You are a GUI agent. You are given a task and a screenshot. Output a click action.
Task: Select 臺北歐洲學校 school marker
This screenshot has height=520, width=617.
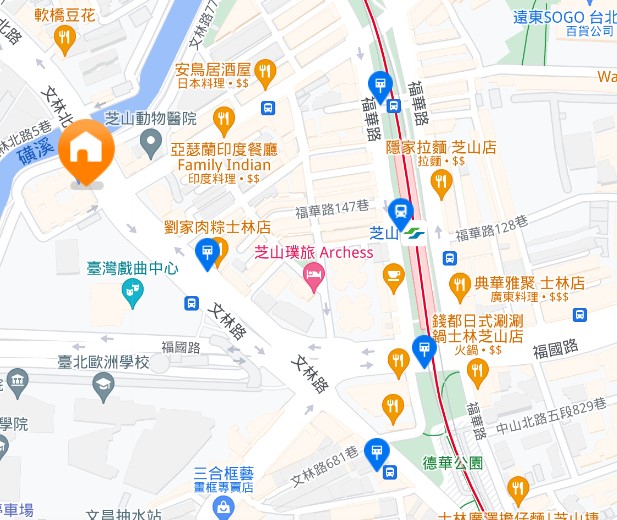[102, 384]
